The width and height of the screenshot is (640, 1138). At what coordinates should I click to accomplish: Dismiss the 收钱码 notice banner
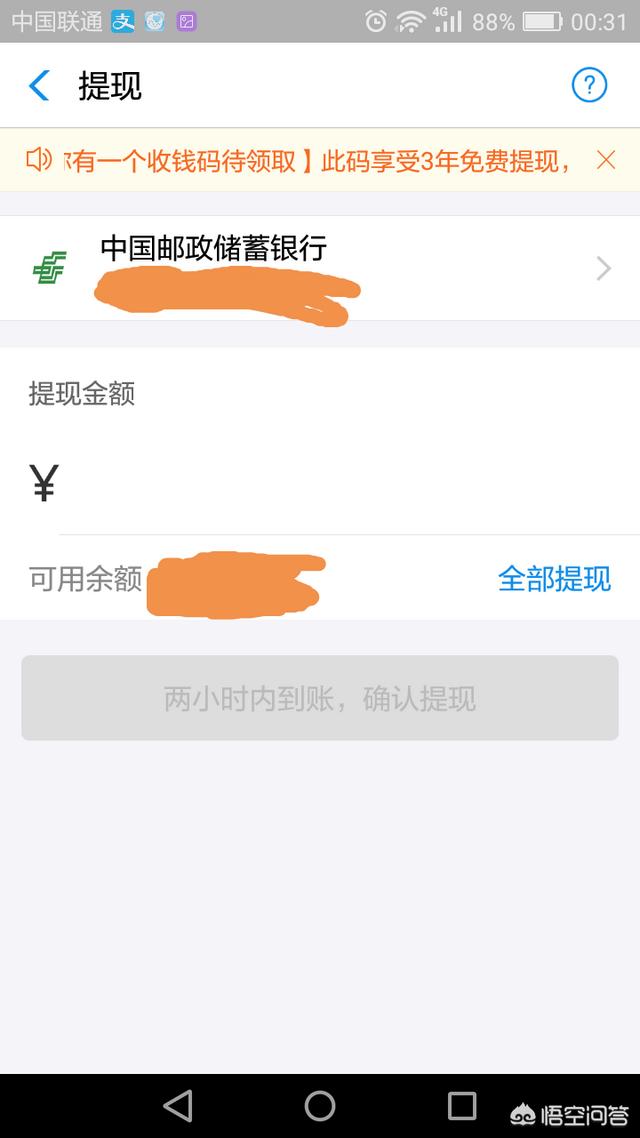pyautogui.click(x=606, y=160)
